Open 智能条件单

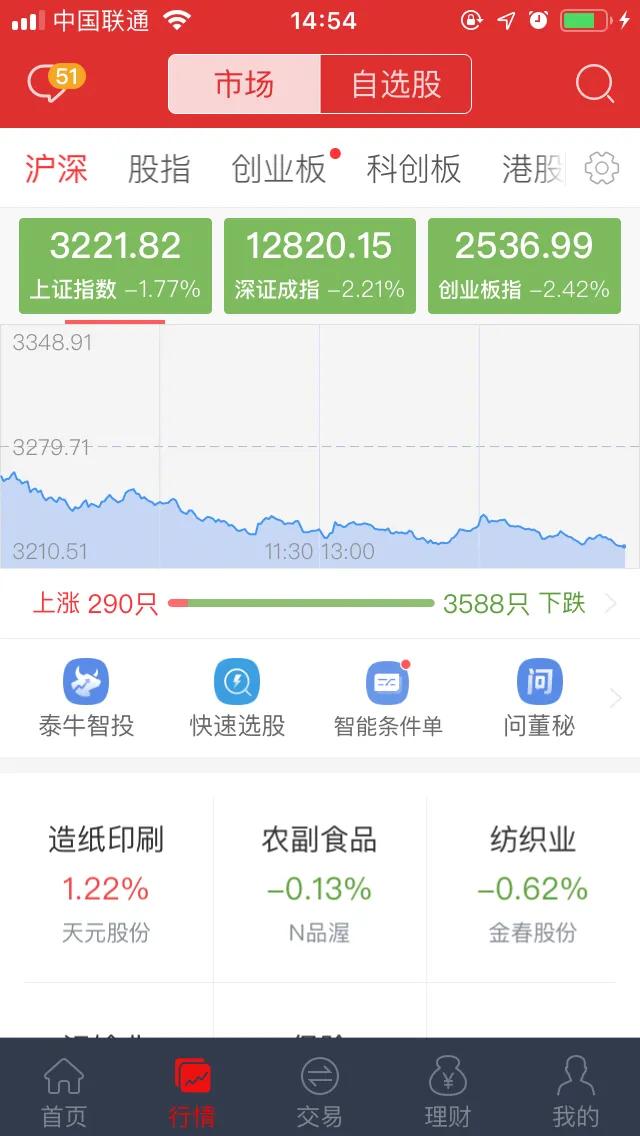pyautogui.click(x=388, y=698)
